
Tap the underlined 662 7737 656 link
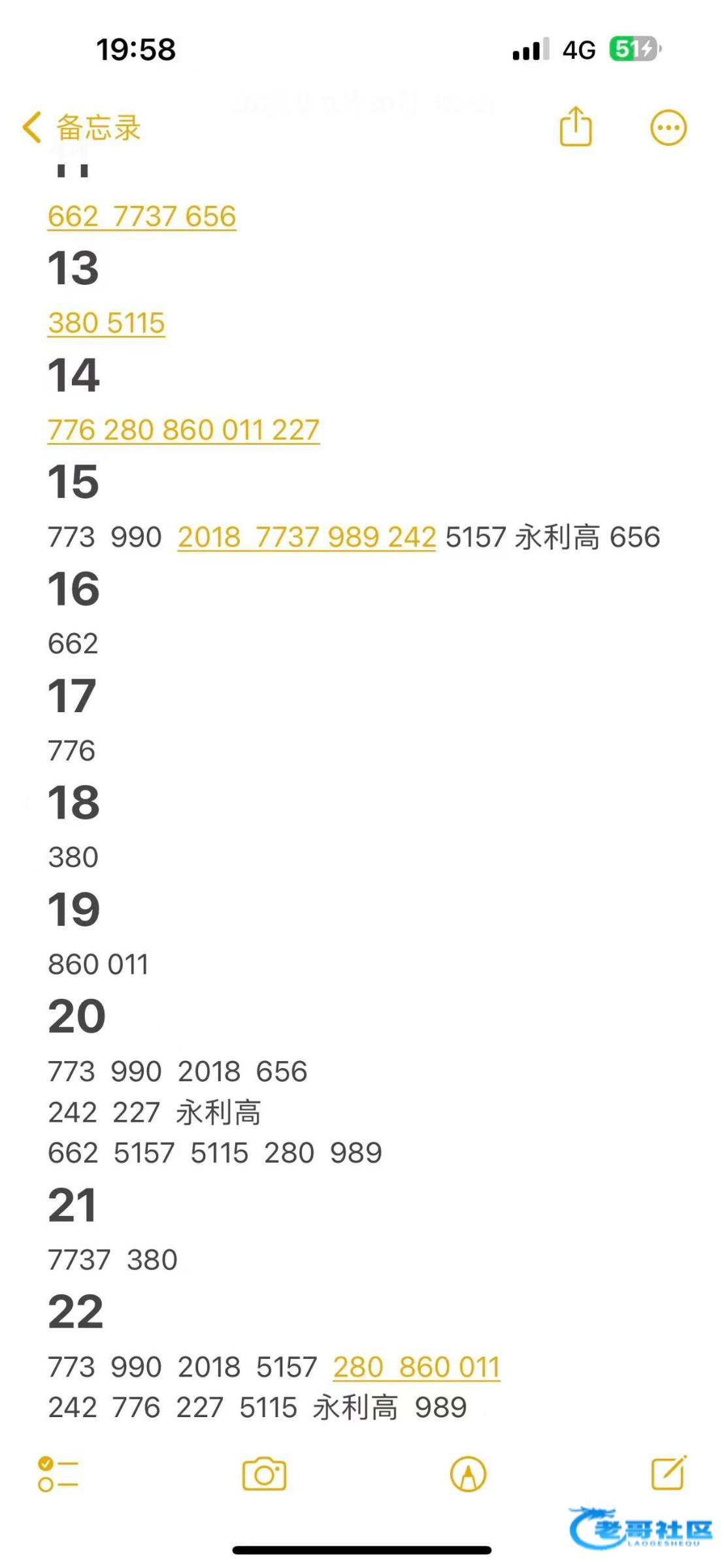[142, 216]
